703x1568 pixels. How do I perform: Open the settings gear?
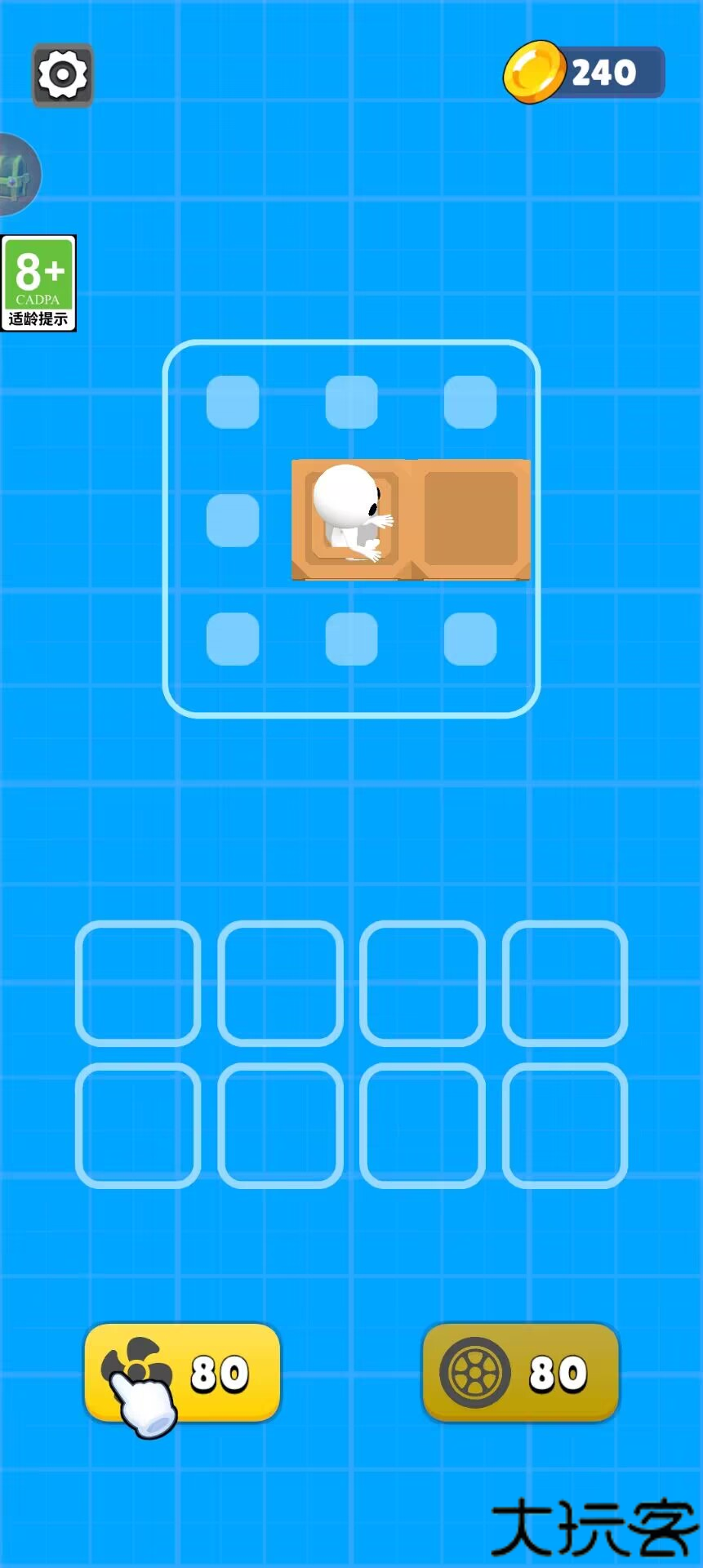click(x=62, y=75)
